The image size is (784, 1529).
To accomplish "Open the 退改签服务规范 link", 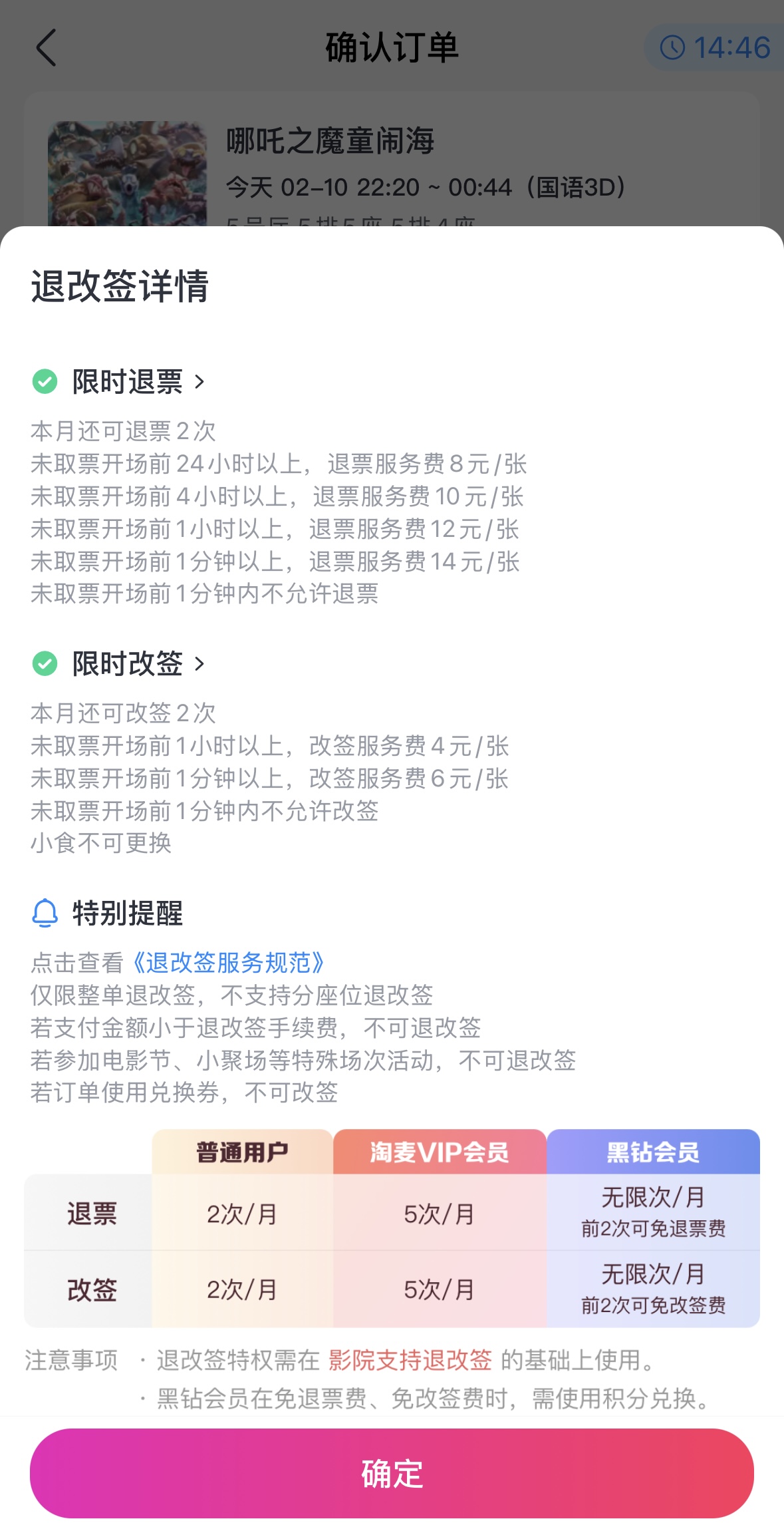I will click(227, 962).
